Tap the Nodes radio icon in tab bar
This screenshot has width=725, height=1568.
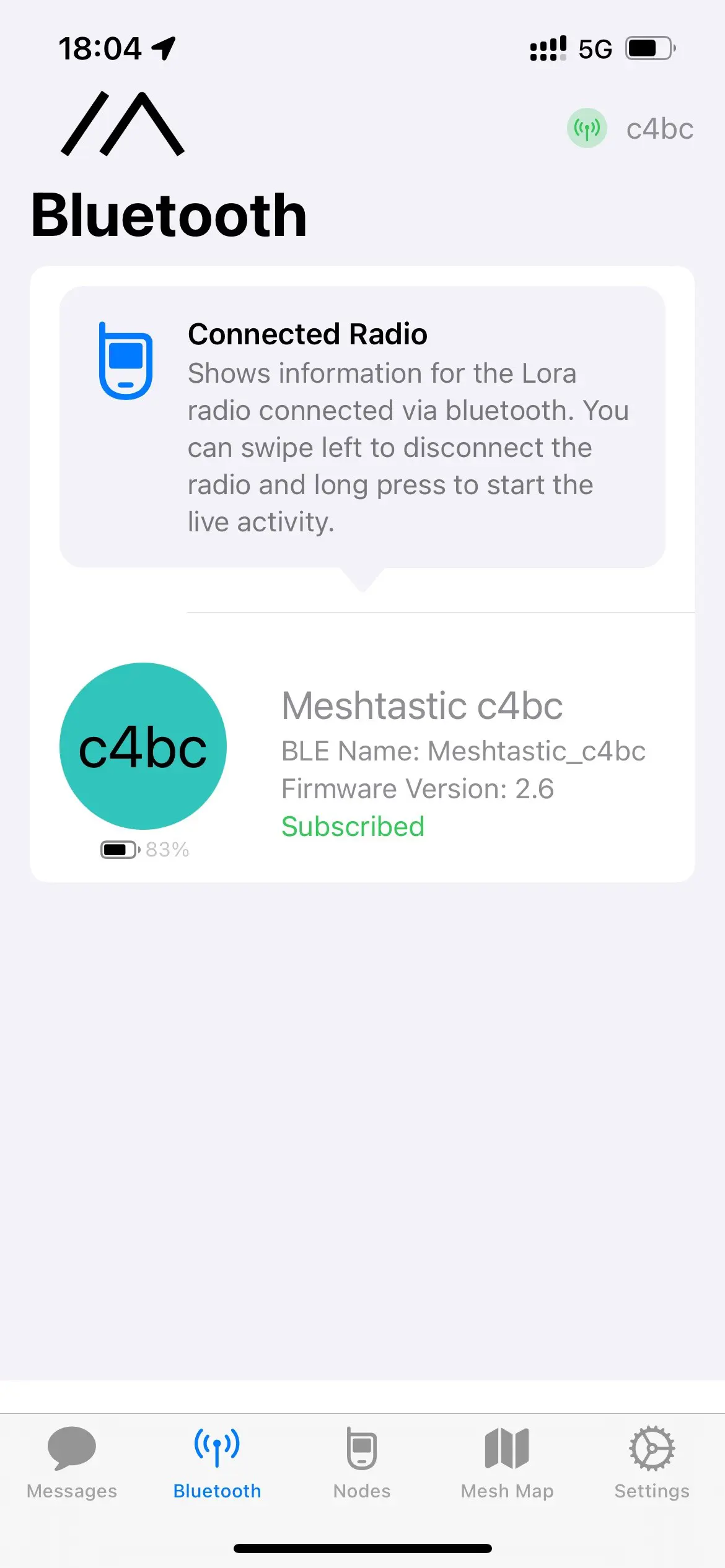tap(362, 1449)
